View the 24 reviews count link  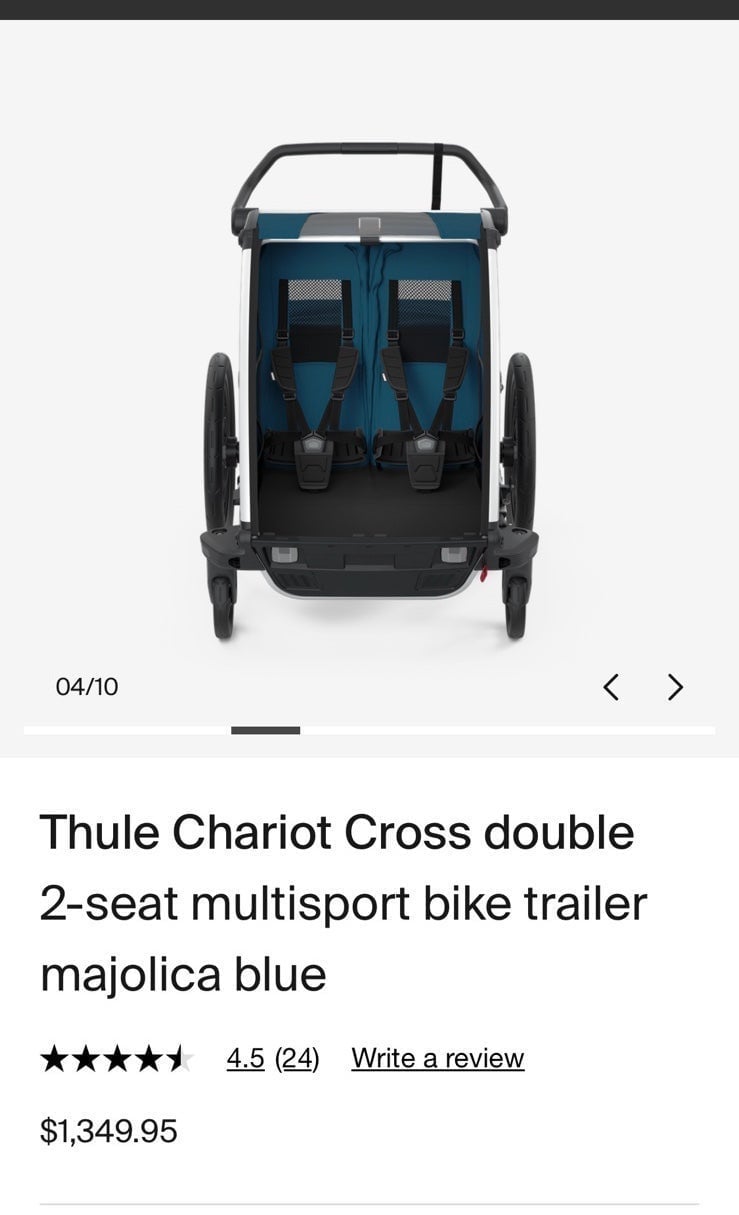(297, 1058)
